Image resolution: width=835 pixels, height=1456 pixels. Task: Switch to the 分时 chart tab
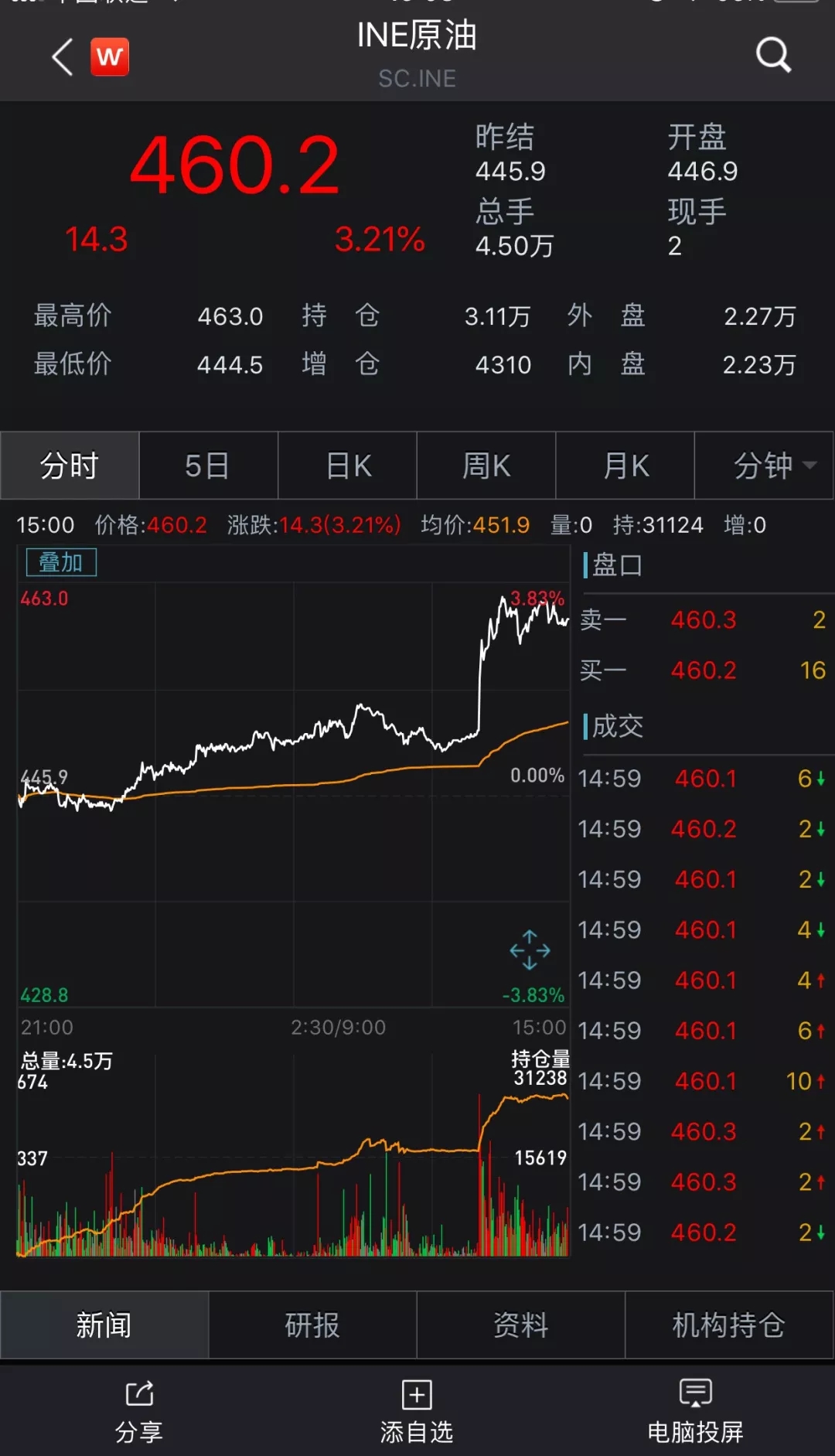(x=70, y=465)
